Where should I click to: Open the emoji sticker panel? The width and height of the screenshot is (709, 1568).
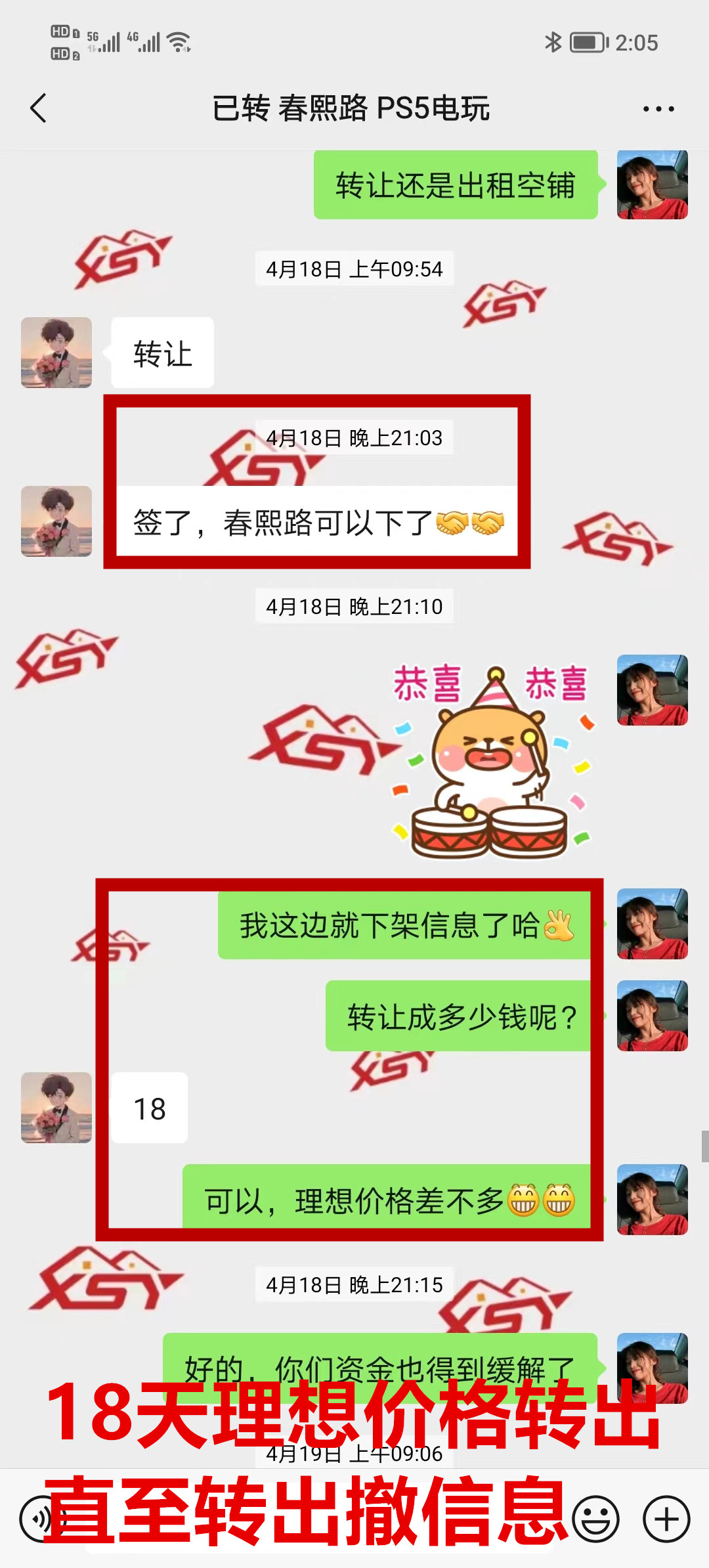tap(595, 1519)
